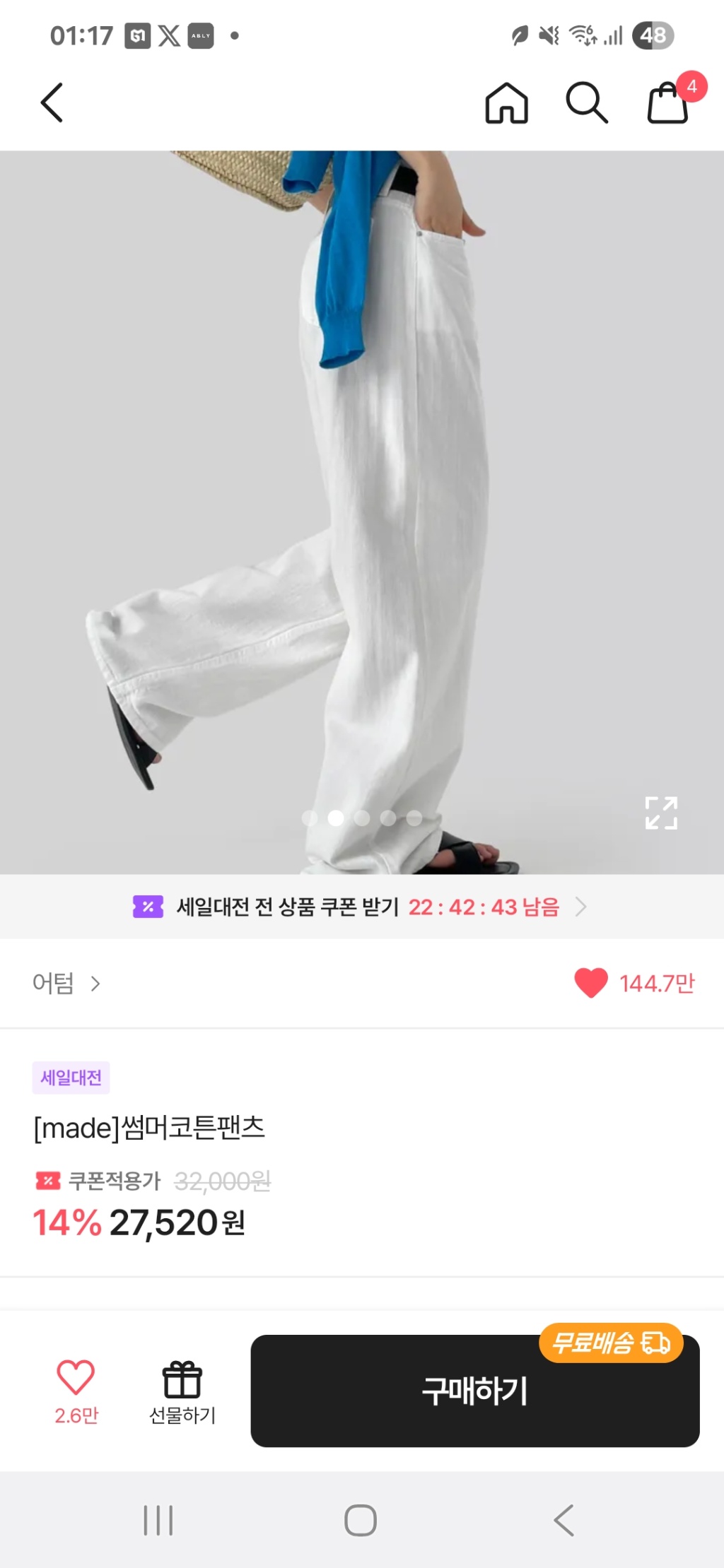Get the 세일대전 coupon banner

coord(361,907)
